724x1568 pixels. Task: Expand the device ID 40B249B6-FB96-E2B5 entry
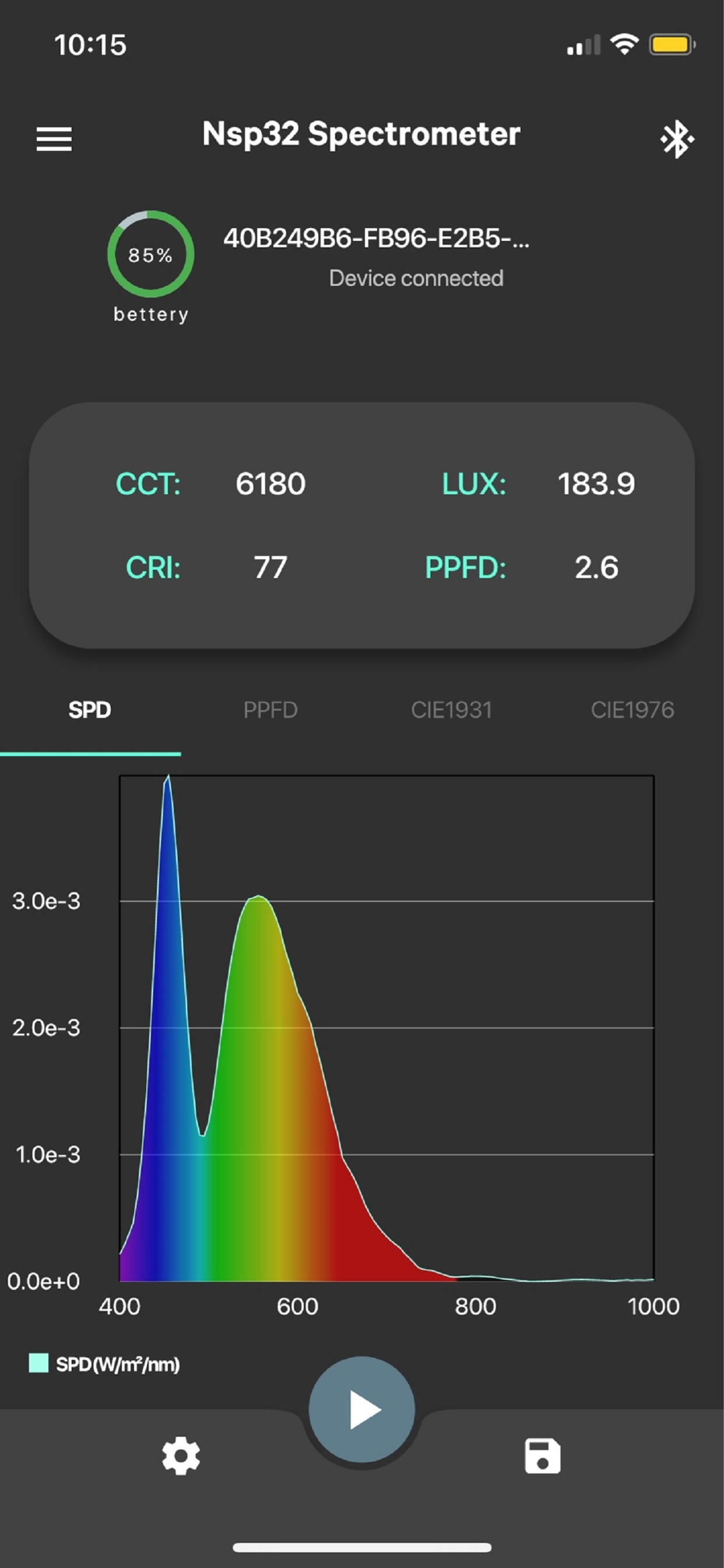(x=375, y=240)
